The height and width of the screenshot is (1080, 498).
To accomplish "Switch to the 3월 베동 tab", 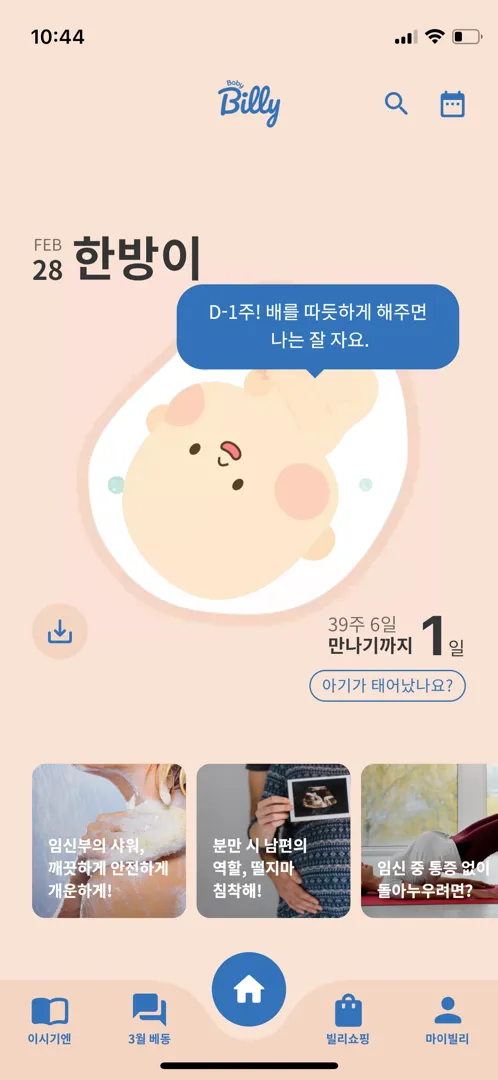I will pos(149,1021).
